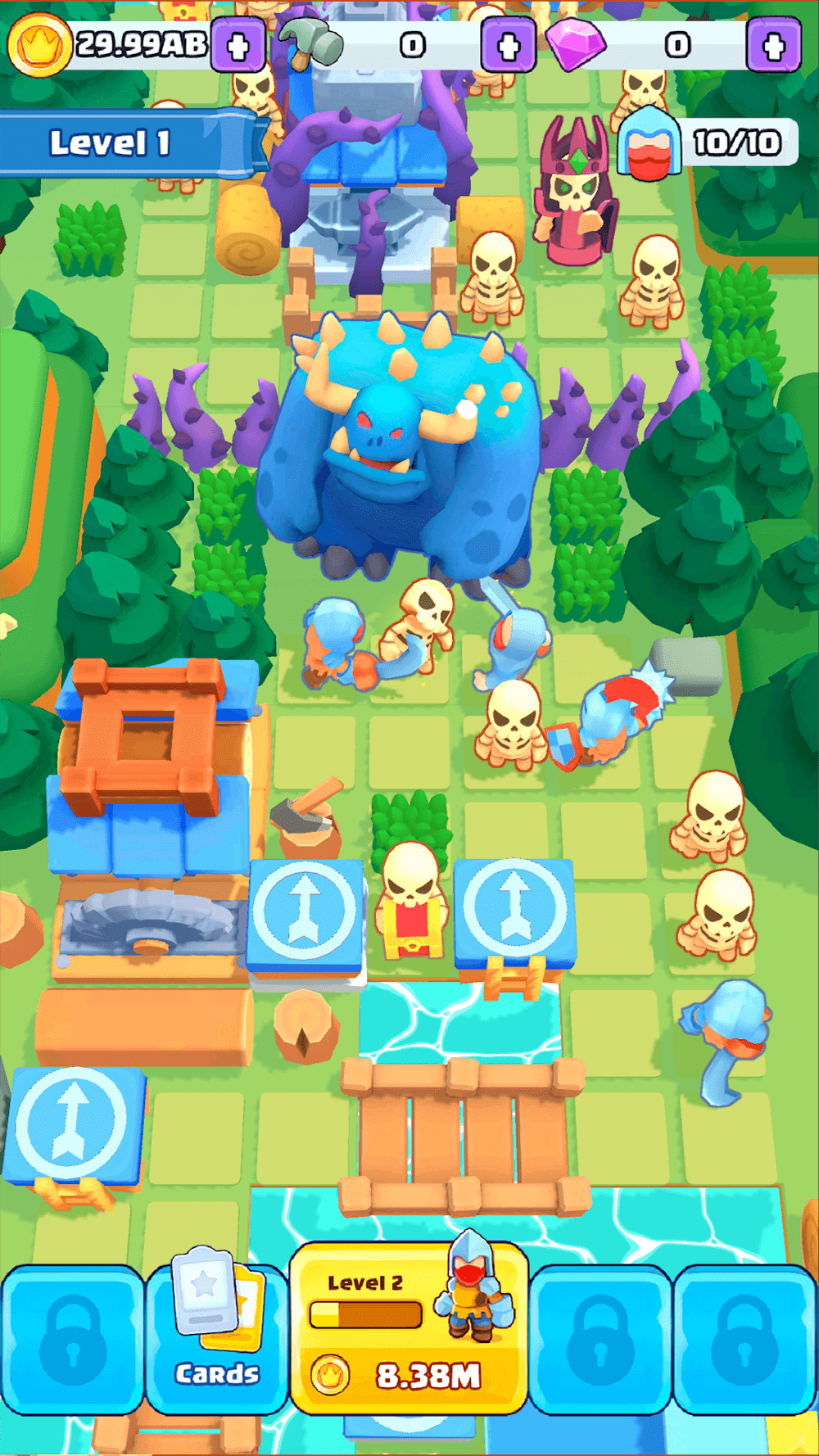
Task: Add more gold coins with plus button
Action: [238, 46]
